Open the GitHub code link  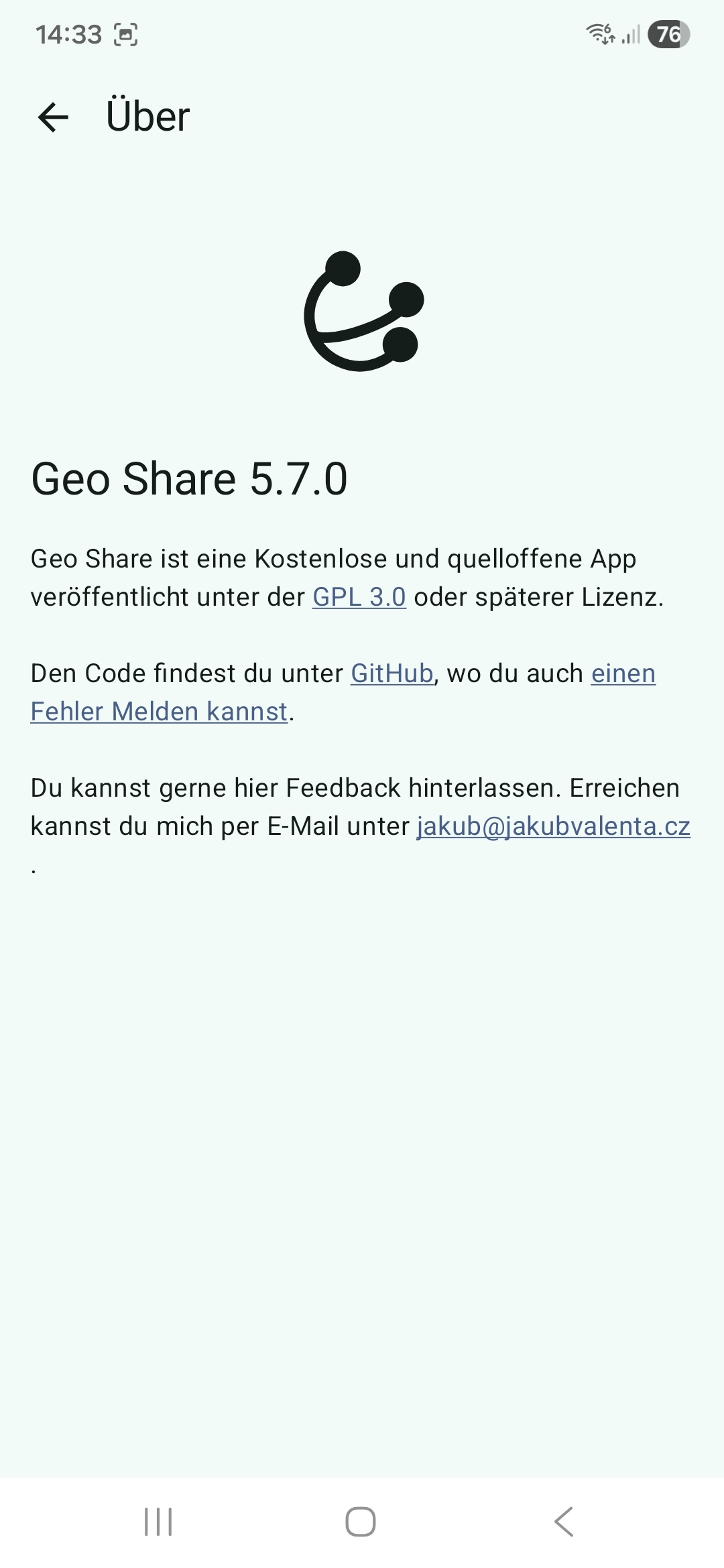[392, 673]
